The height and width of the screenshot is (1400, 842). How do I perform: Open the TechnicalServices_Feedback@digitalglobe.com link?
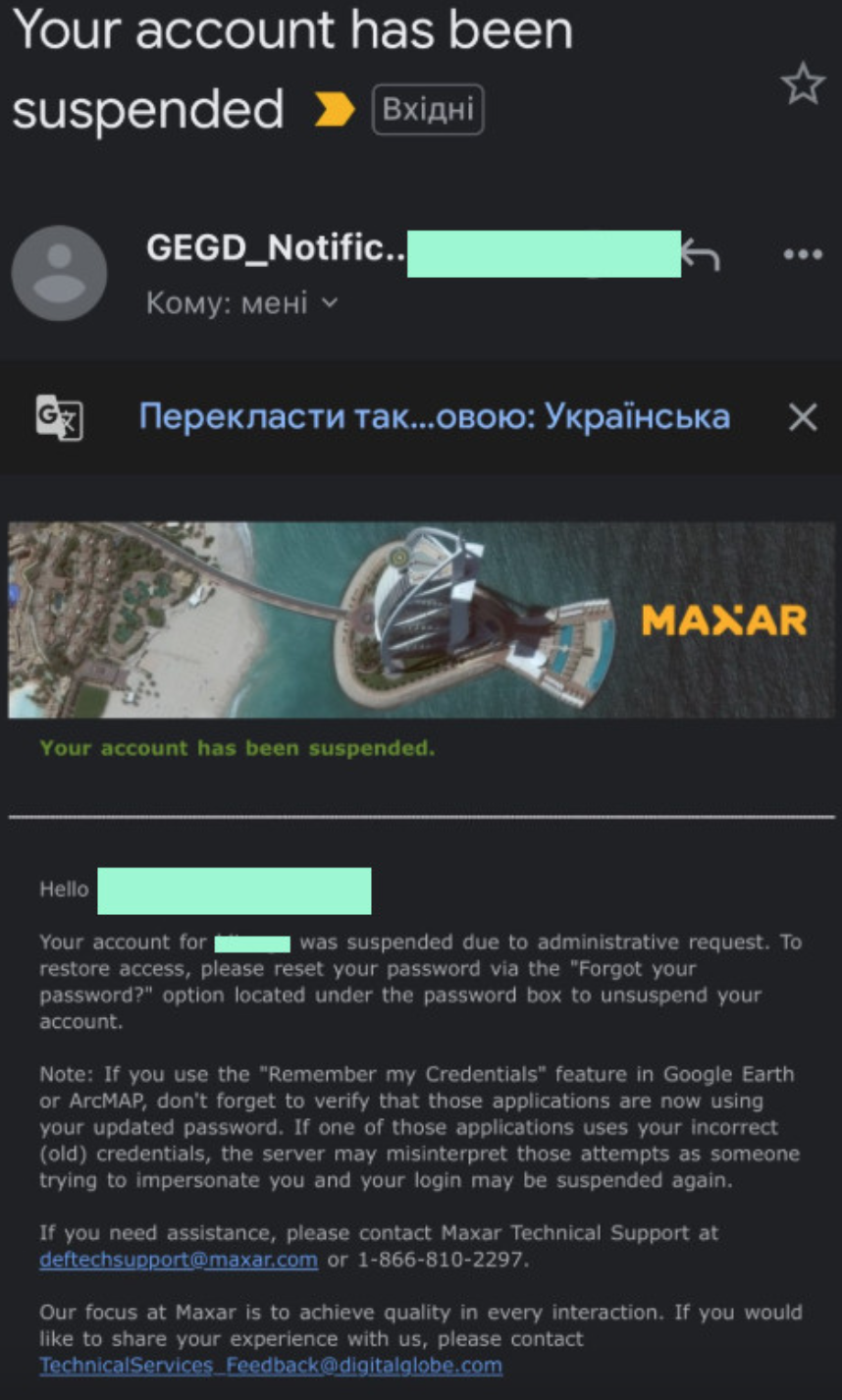(x=271, y=1366)
